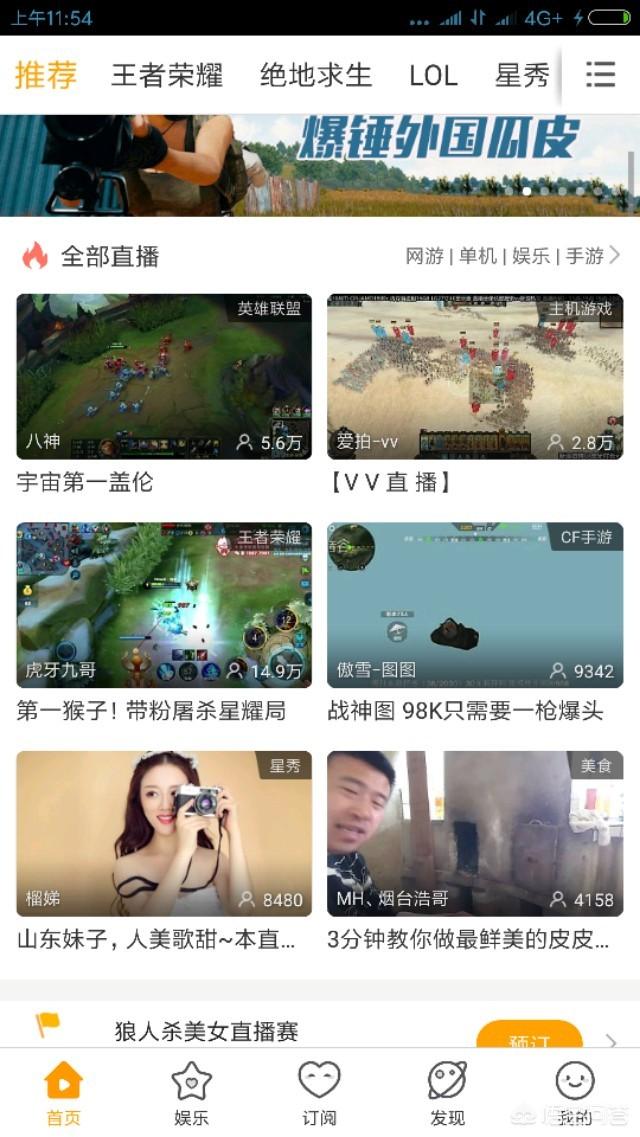Tap the 首页 home tab
Screen dimensions: 640x1137
click(64, 1094)
